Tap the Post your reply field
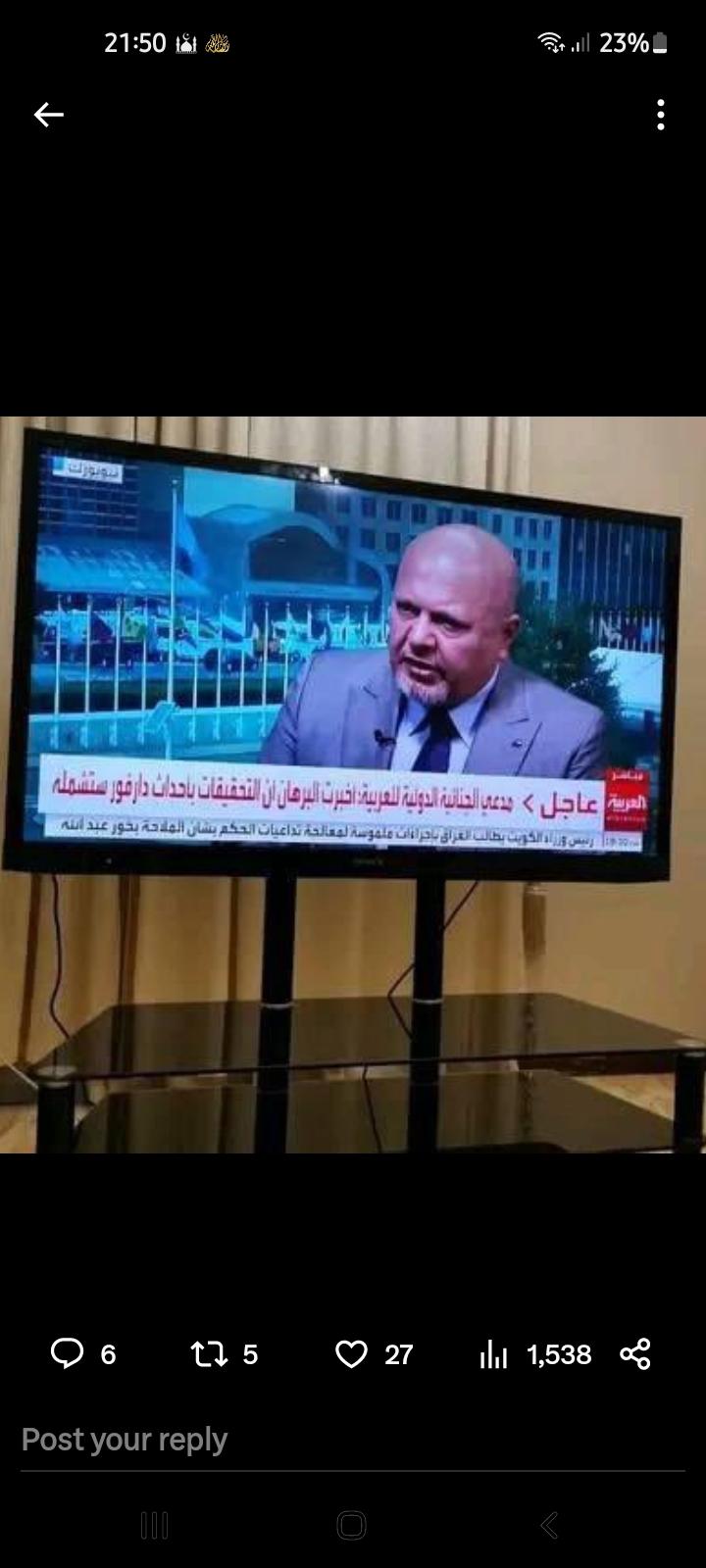This screenshot has width=706, height=1568. click(294, 1439)
